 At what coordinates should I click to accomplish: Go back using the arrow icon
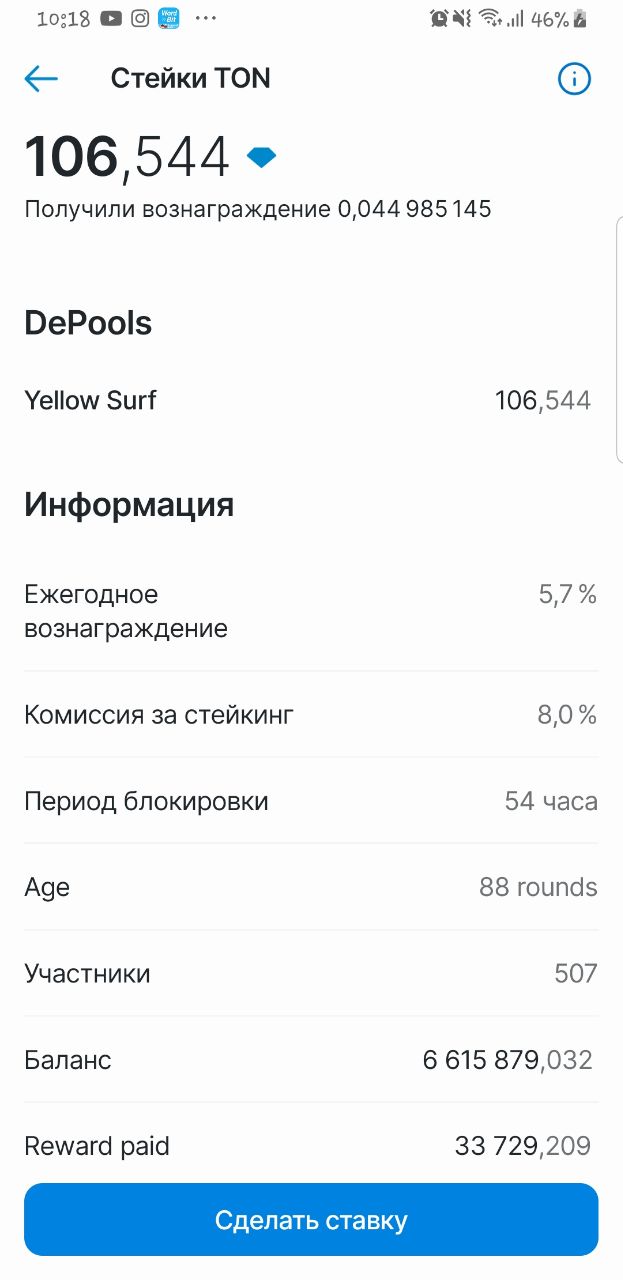pyautogui.click(x=41, y=79)
